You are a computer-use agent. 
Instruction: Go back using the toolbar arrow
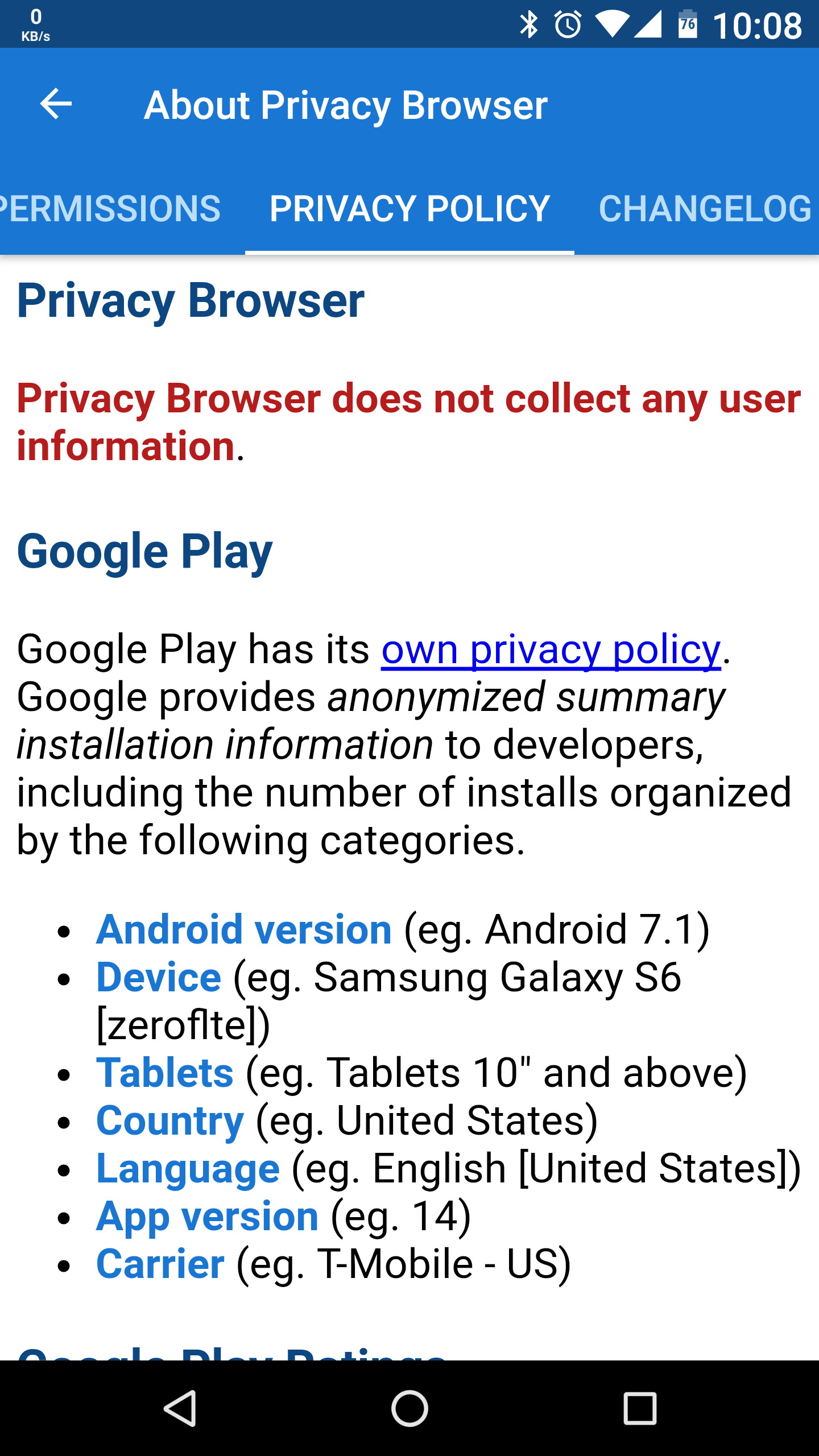click(56, 104)
